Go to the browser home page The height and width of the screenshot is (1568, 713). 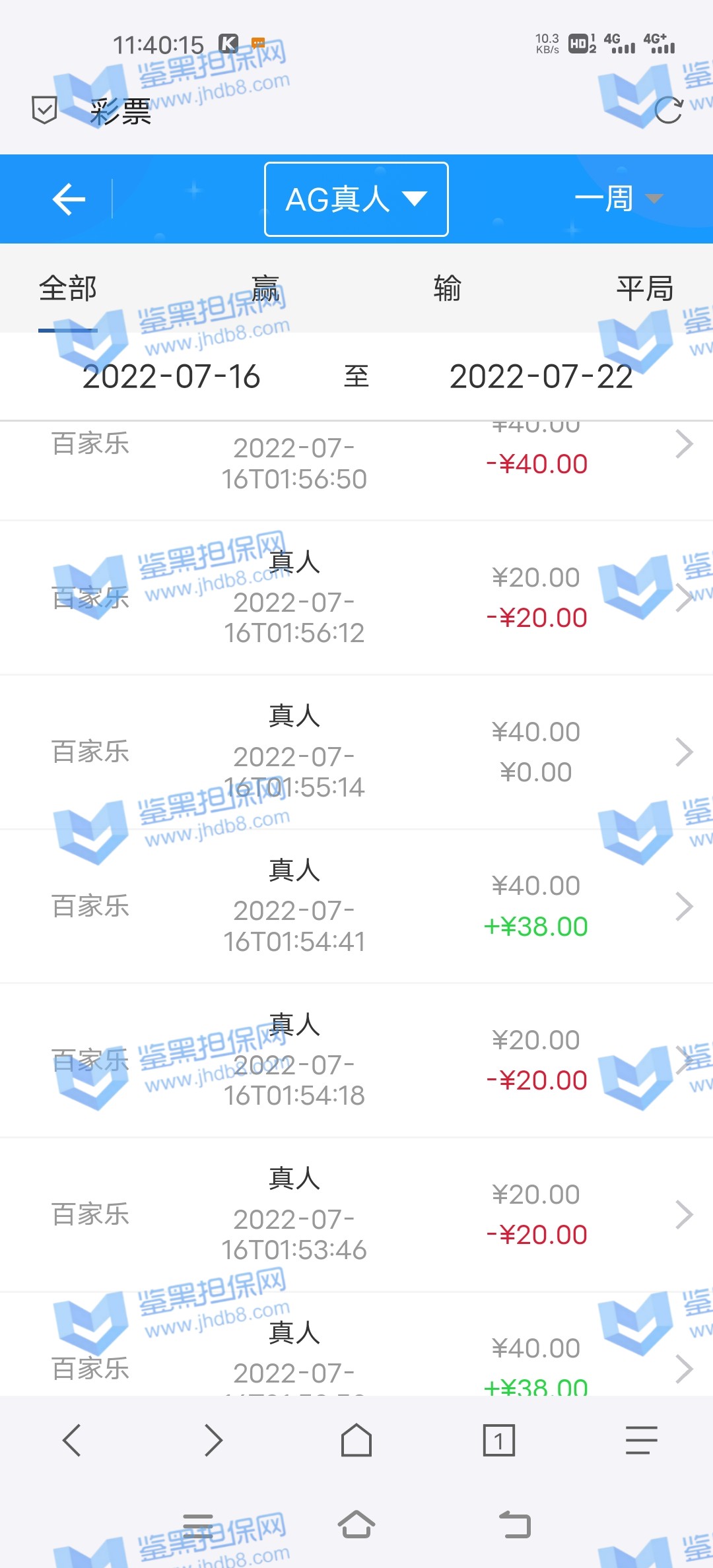[x=356, y=1440]
